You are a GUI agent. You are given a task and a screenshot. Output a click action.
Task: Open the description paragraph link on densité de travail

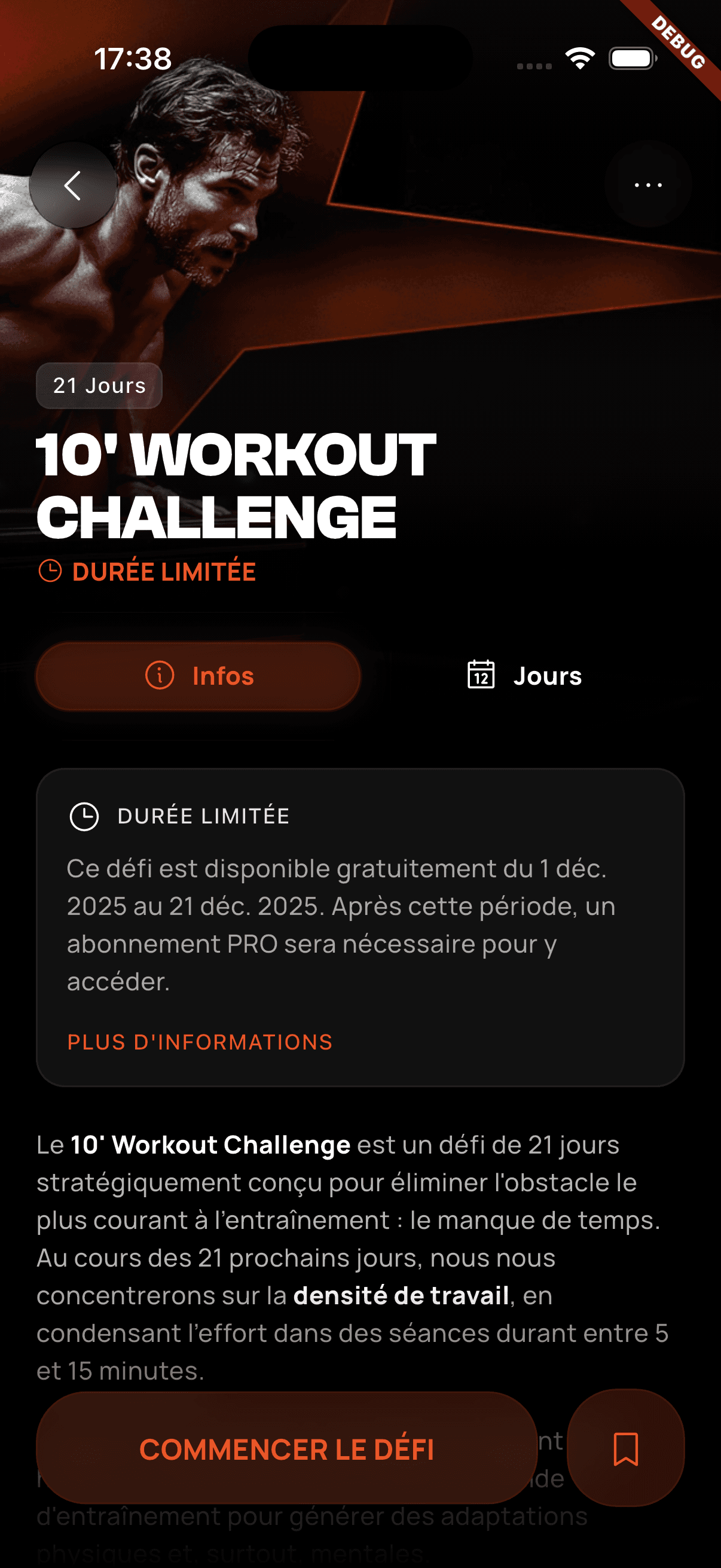pos(403,1297)
